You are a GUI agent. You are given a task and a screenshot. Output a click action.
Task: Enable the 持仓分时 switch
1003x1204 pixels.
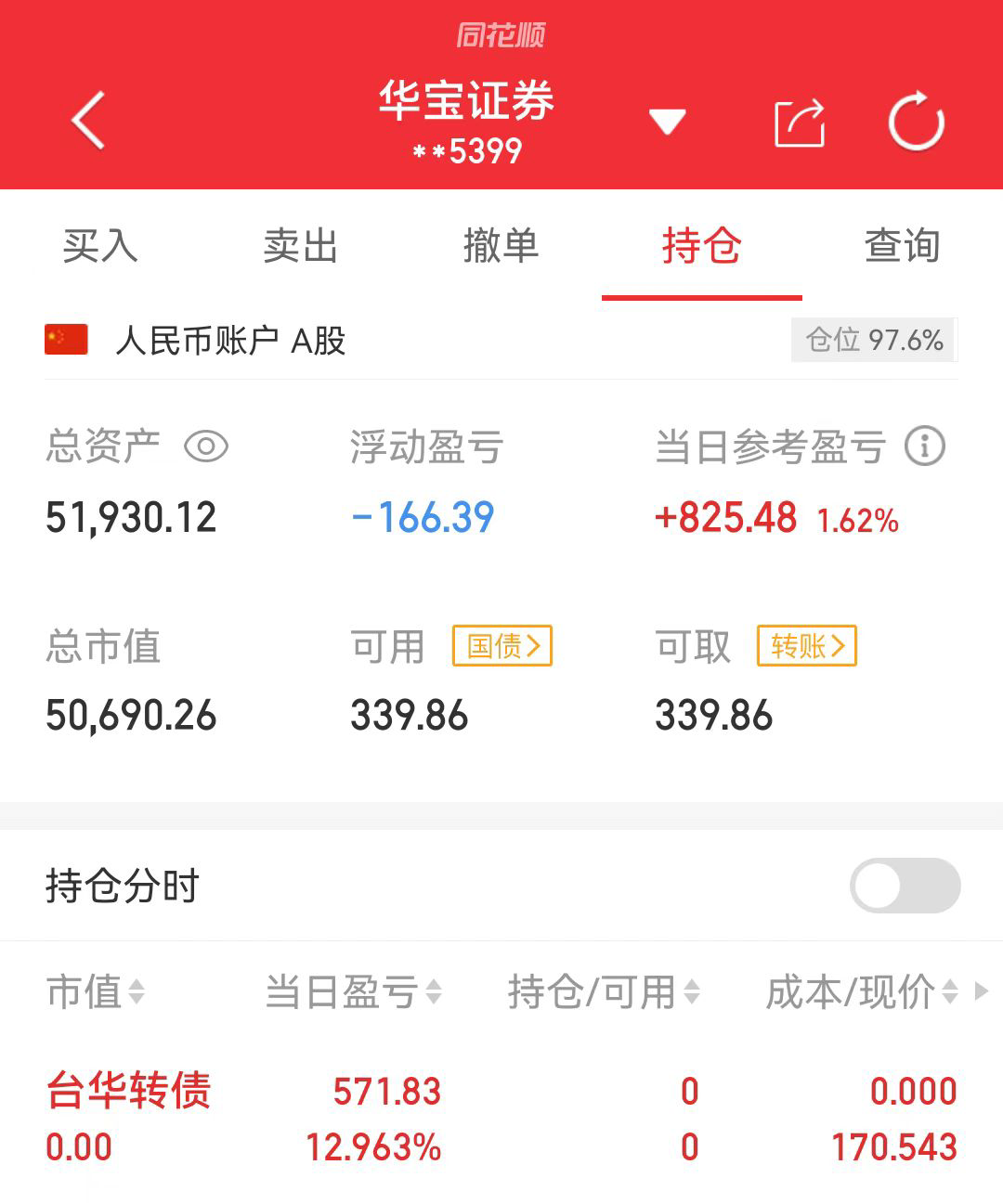(x=905, y=886)
